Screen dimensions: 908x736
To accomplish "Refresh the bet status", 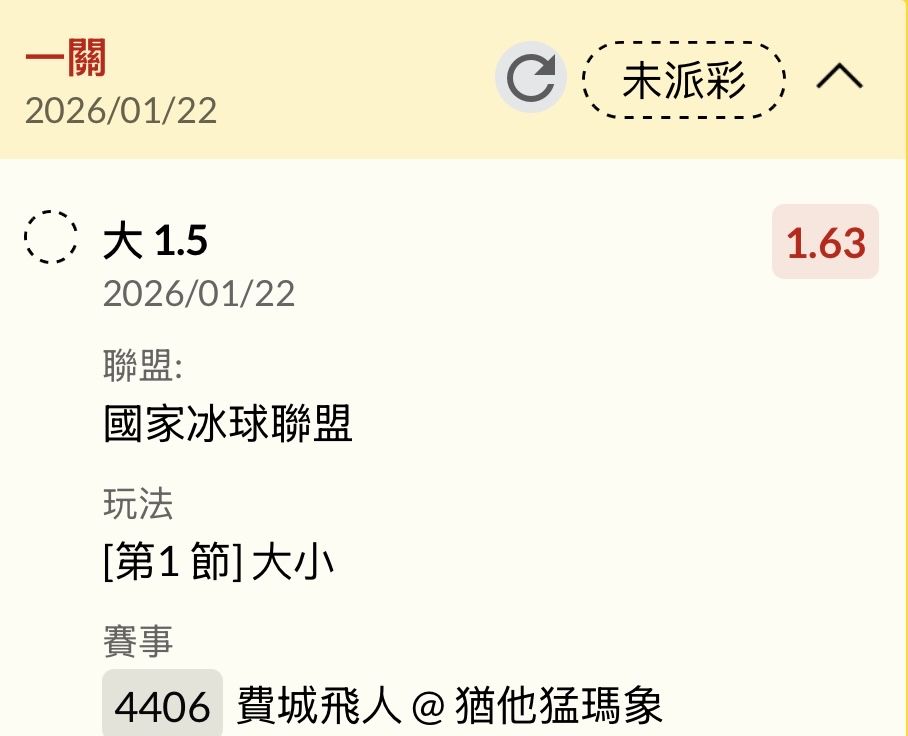I will tap(530, 78).
